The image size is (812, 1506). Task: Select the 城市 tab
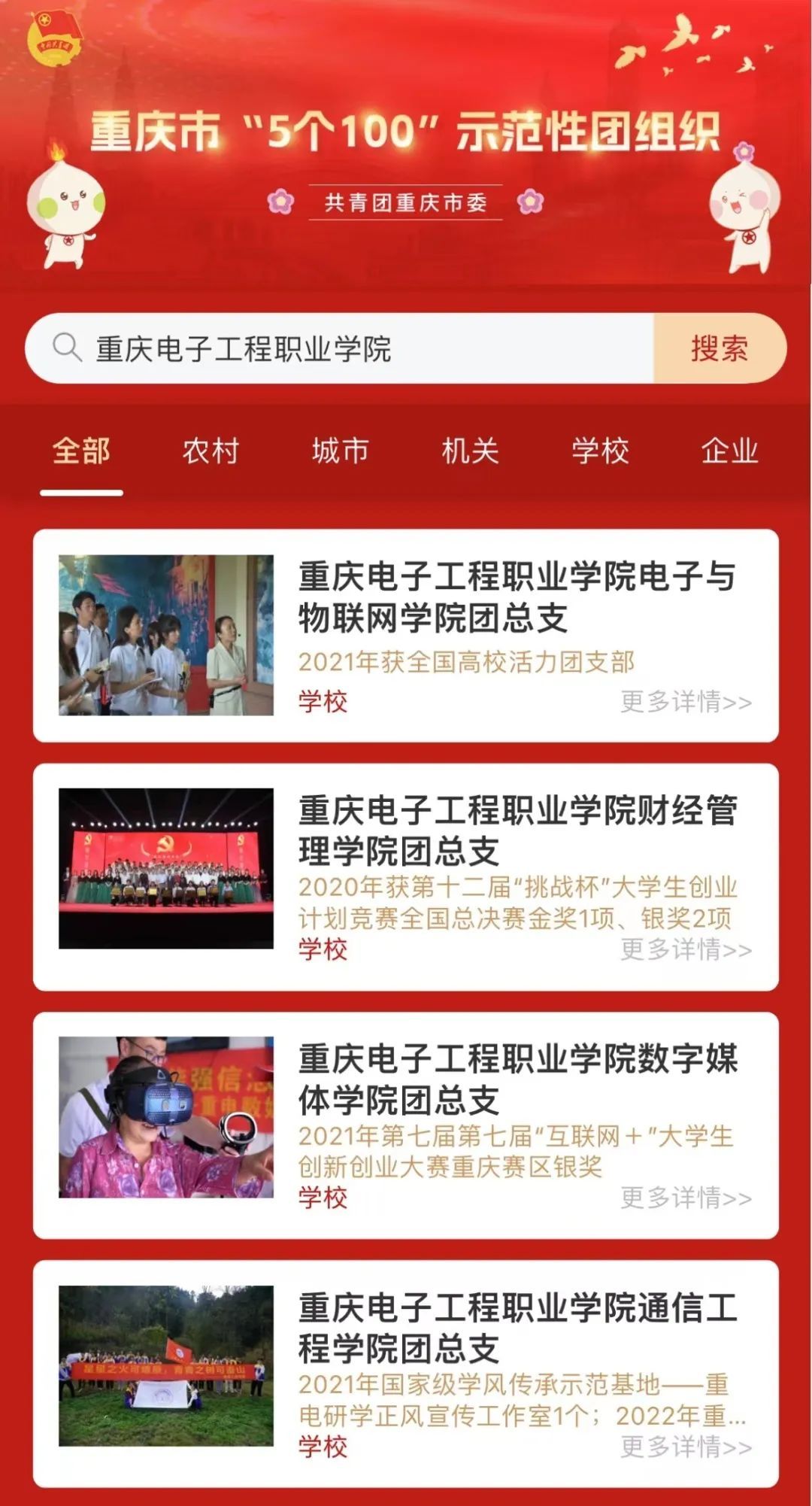point(341,451)
